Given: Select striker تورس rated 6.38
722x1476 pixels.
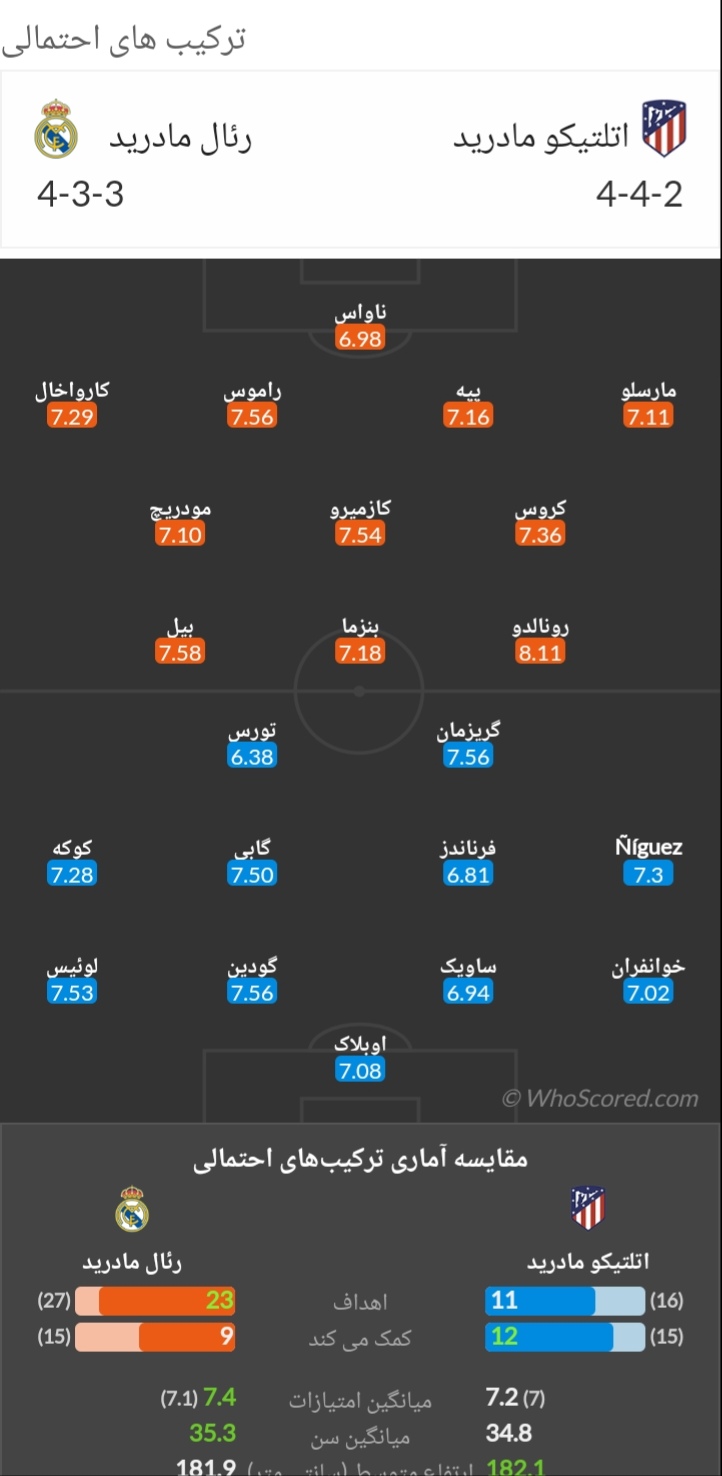Looking at the screenshot, I should [252, 745].
